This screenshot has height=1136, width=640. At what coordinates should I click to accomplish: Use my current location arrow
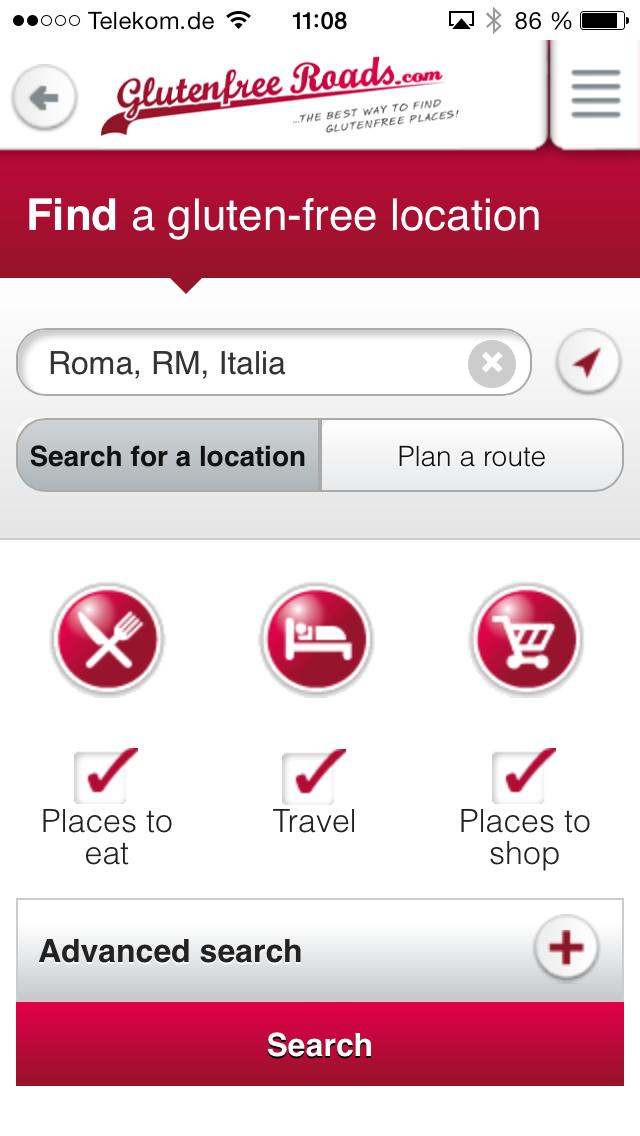pyautogui.click(x=588, y=362)
